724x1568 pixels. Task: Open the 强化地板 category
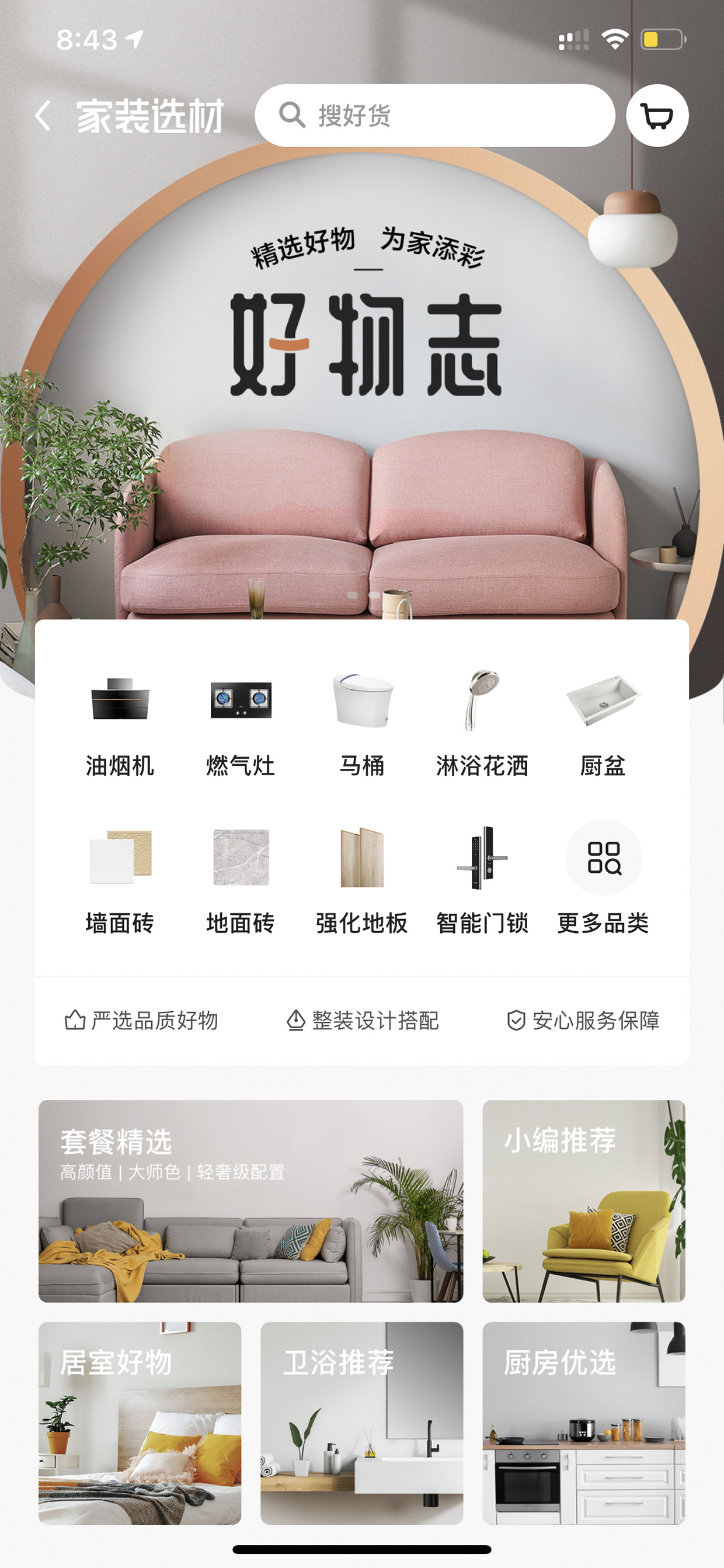pos(362,879)
